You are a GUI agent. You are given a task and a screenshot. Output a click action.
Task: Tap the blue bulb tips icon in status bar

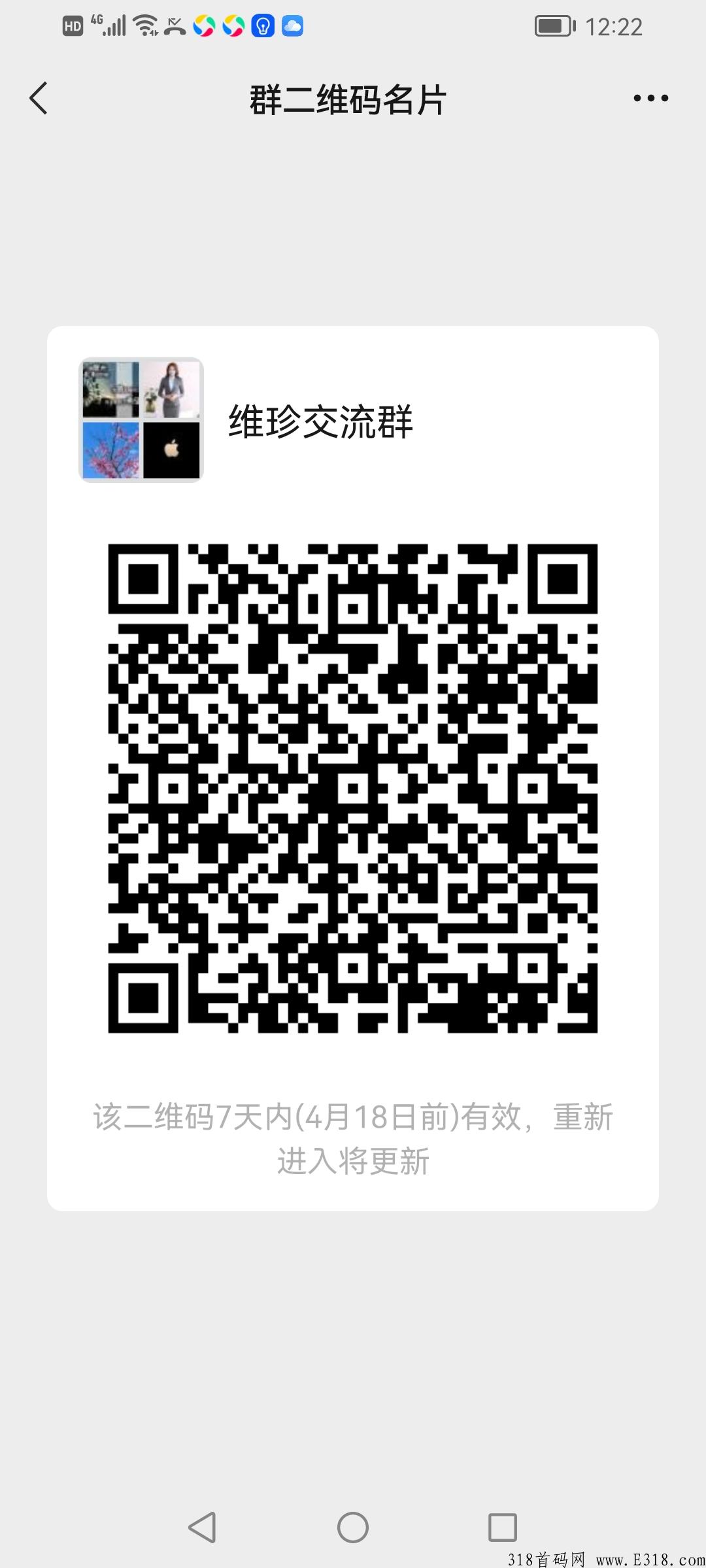tap(261, 27)
